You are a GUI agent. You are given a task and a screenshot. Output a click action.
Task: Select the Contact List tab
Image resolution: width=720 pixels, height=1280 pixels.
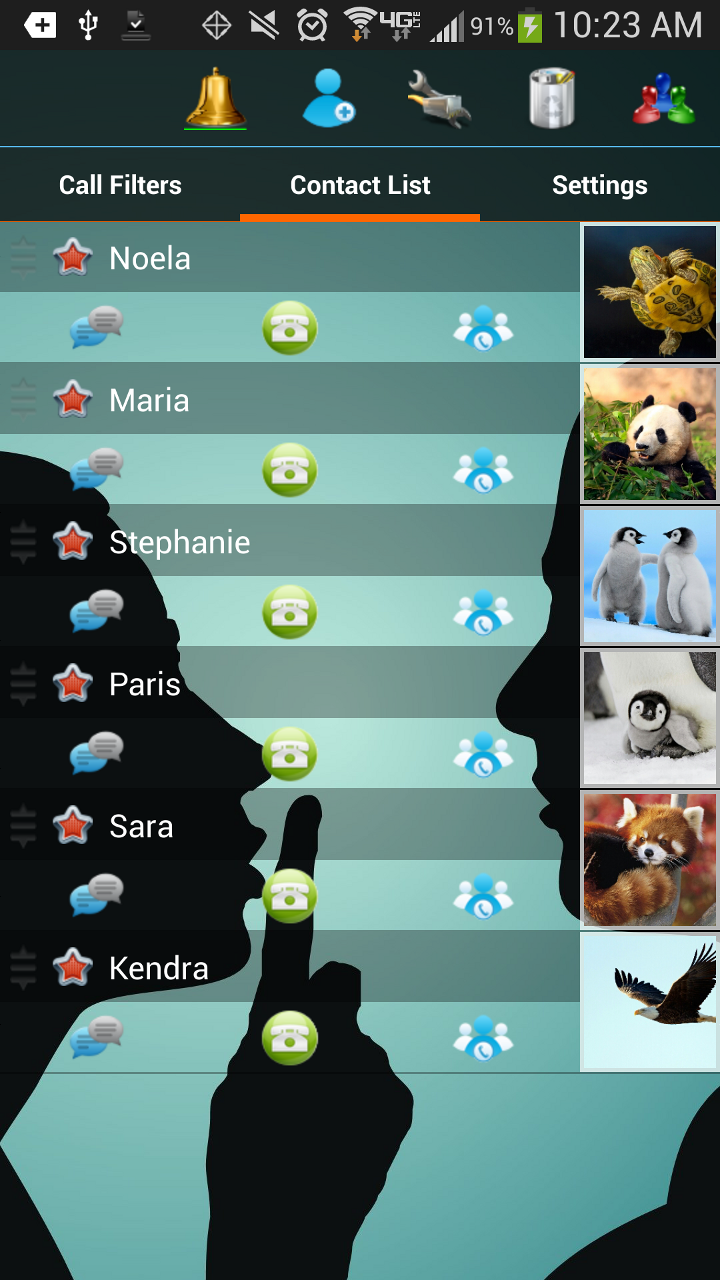pos(360,185)
